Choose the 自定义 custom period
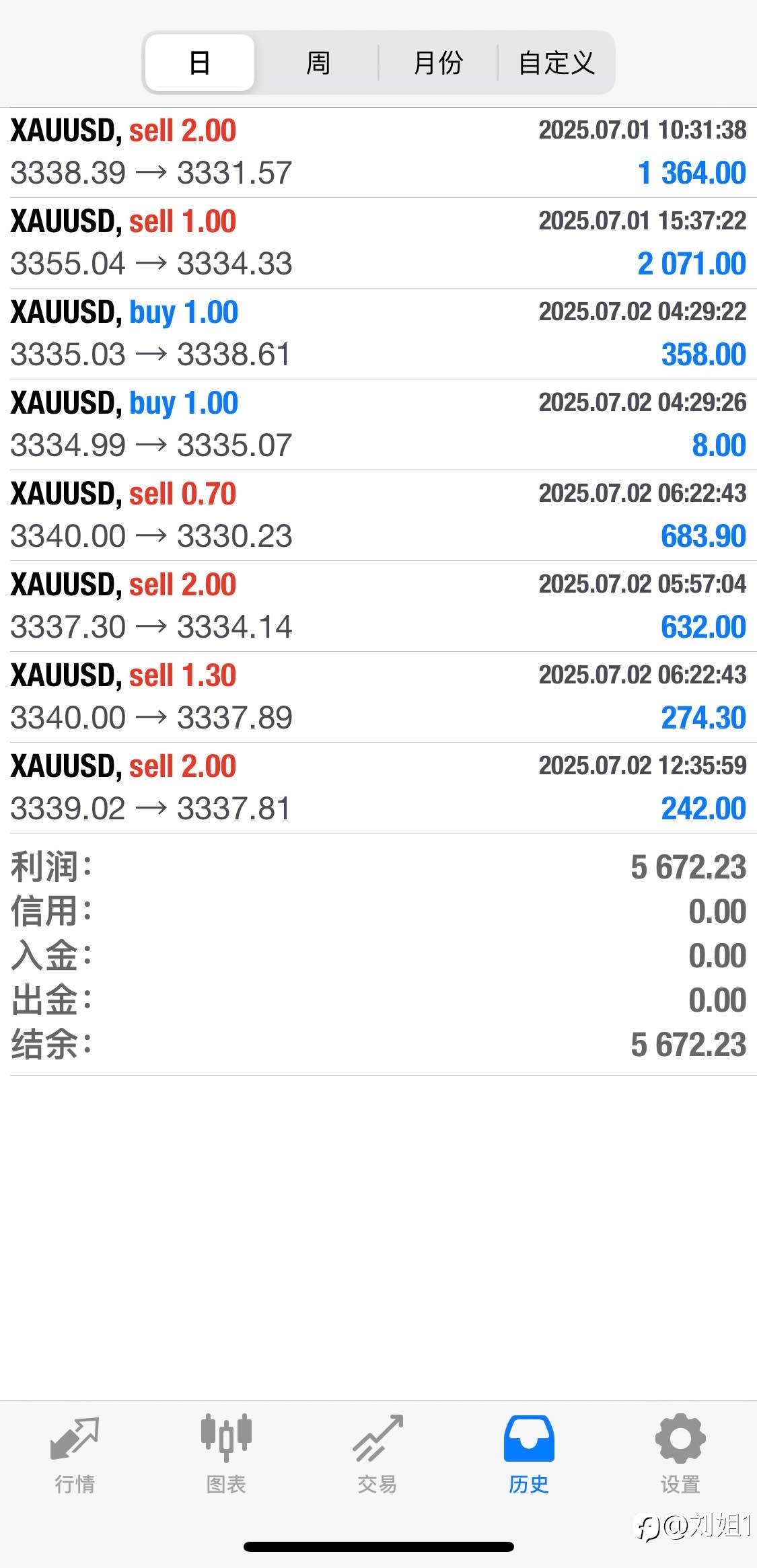This screenshot has width=757, height=1568. 556,63
